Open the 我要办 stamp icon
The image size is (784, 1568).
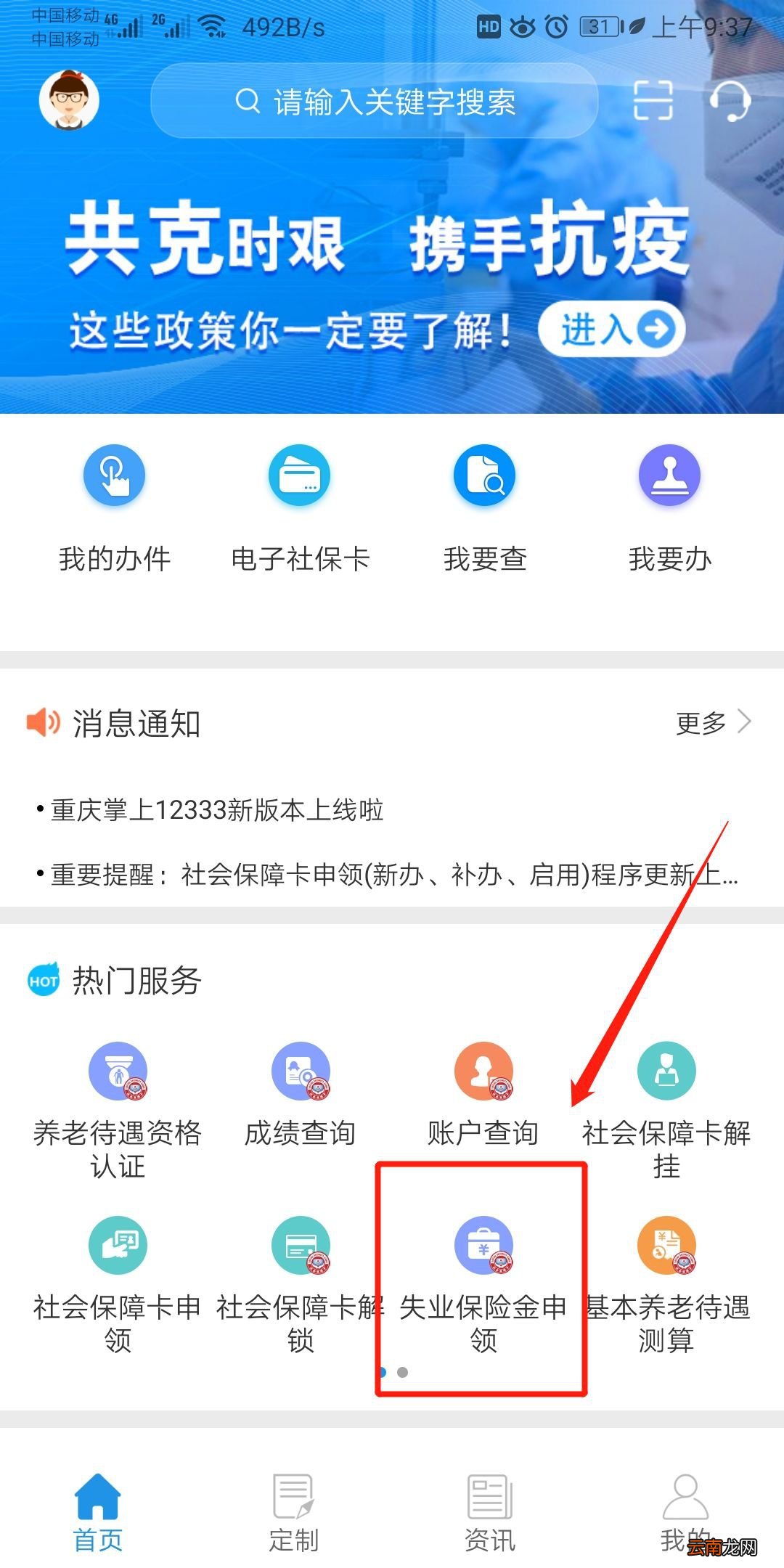coord(669,475)
